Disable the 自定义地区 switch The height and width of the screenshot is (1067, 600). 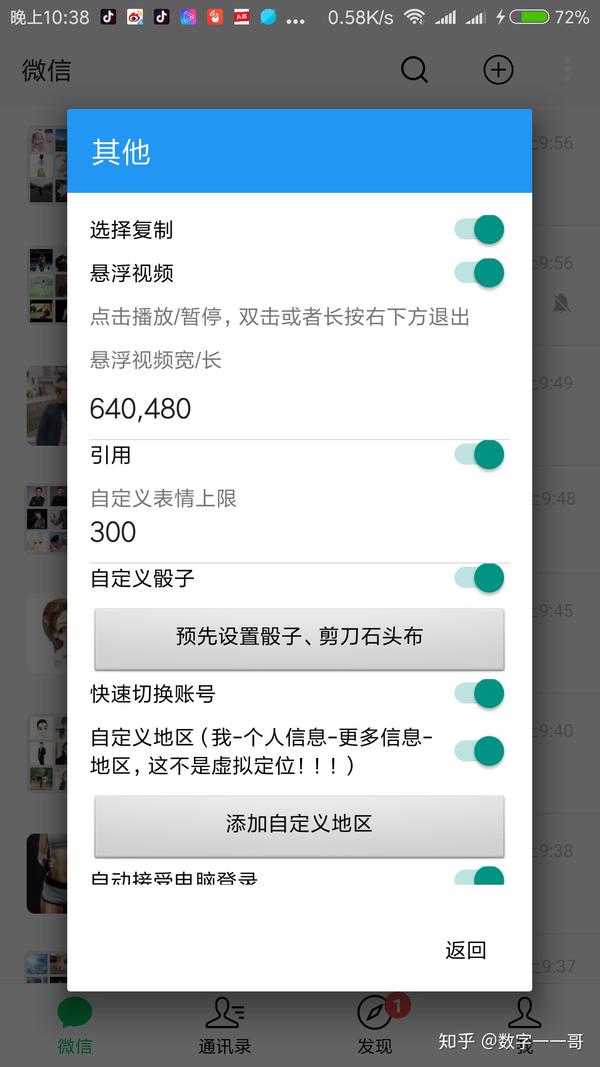coord(479,751)
